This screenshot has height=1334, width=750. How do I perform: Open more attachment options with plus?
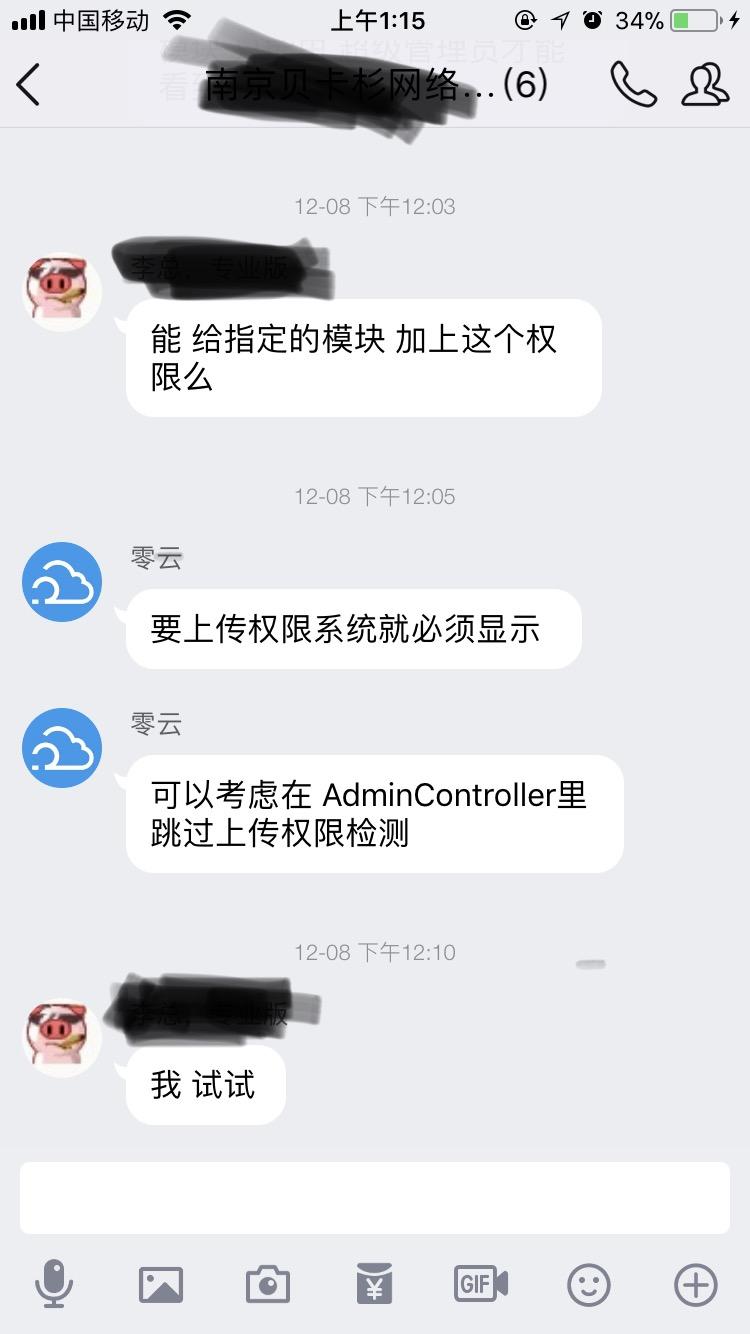[x=695, y=1283]
